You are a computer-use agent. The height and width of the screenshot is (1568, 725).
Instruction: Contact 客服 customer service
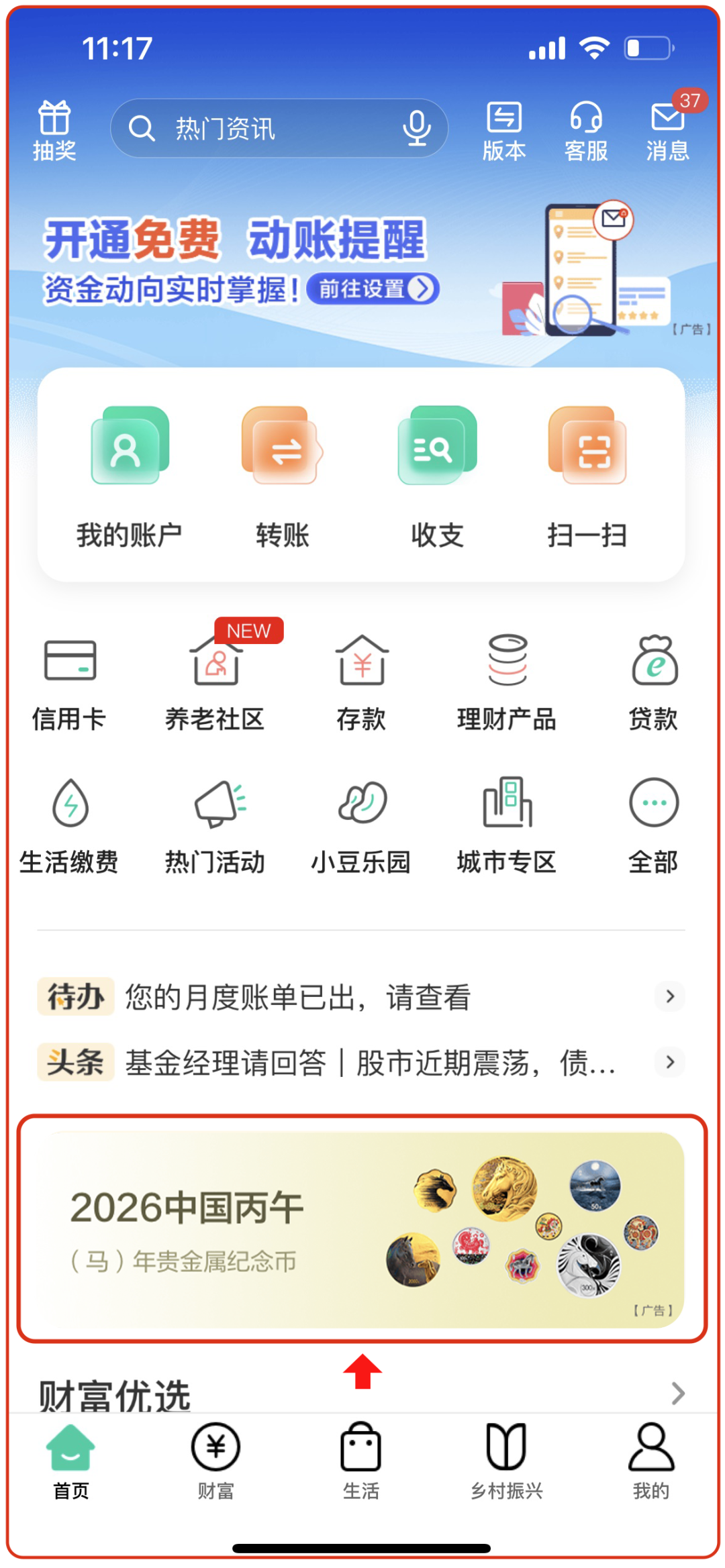coord(586,131)
